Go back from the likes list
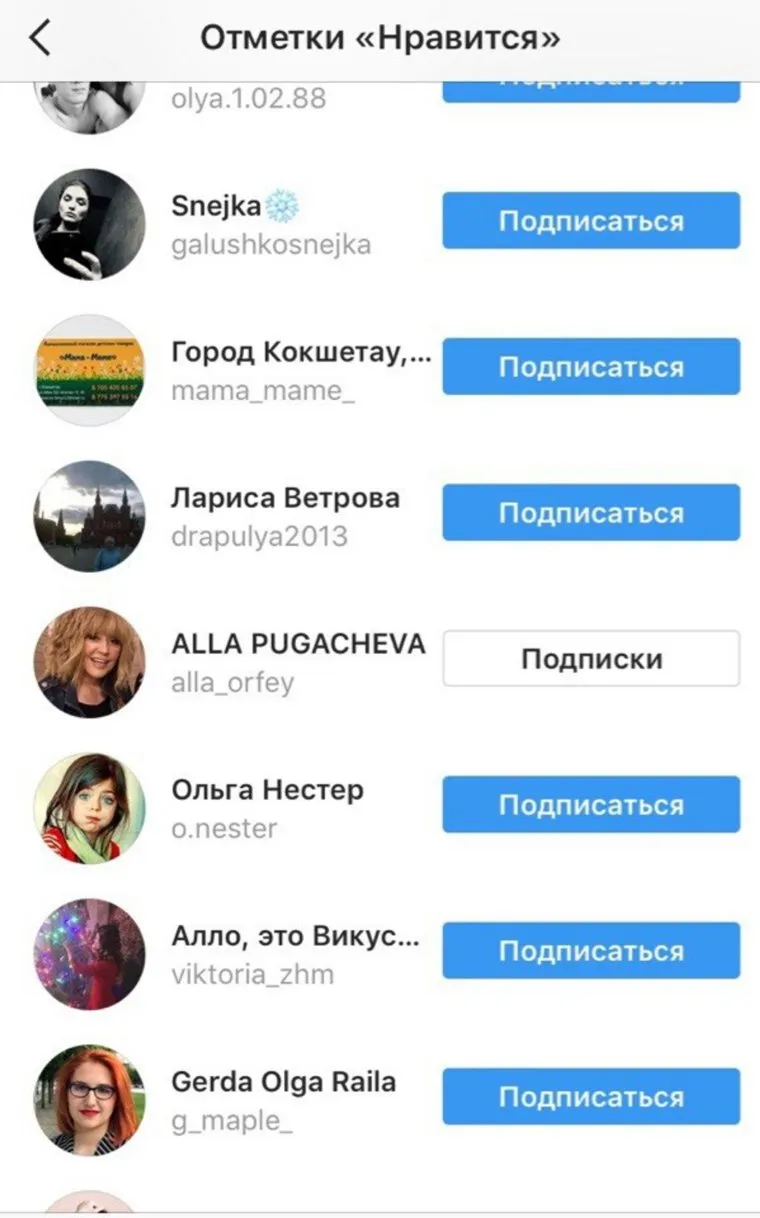 40,38
